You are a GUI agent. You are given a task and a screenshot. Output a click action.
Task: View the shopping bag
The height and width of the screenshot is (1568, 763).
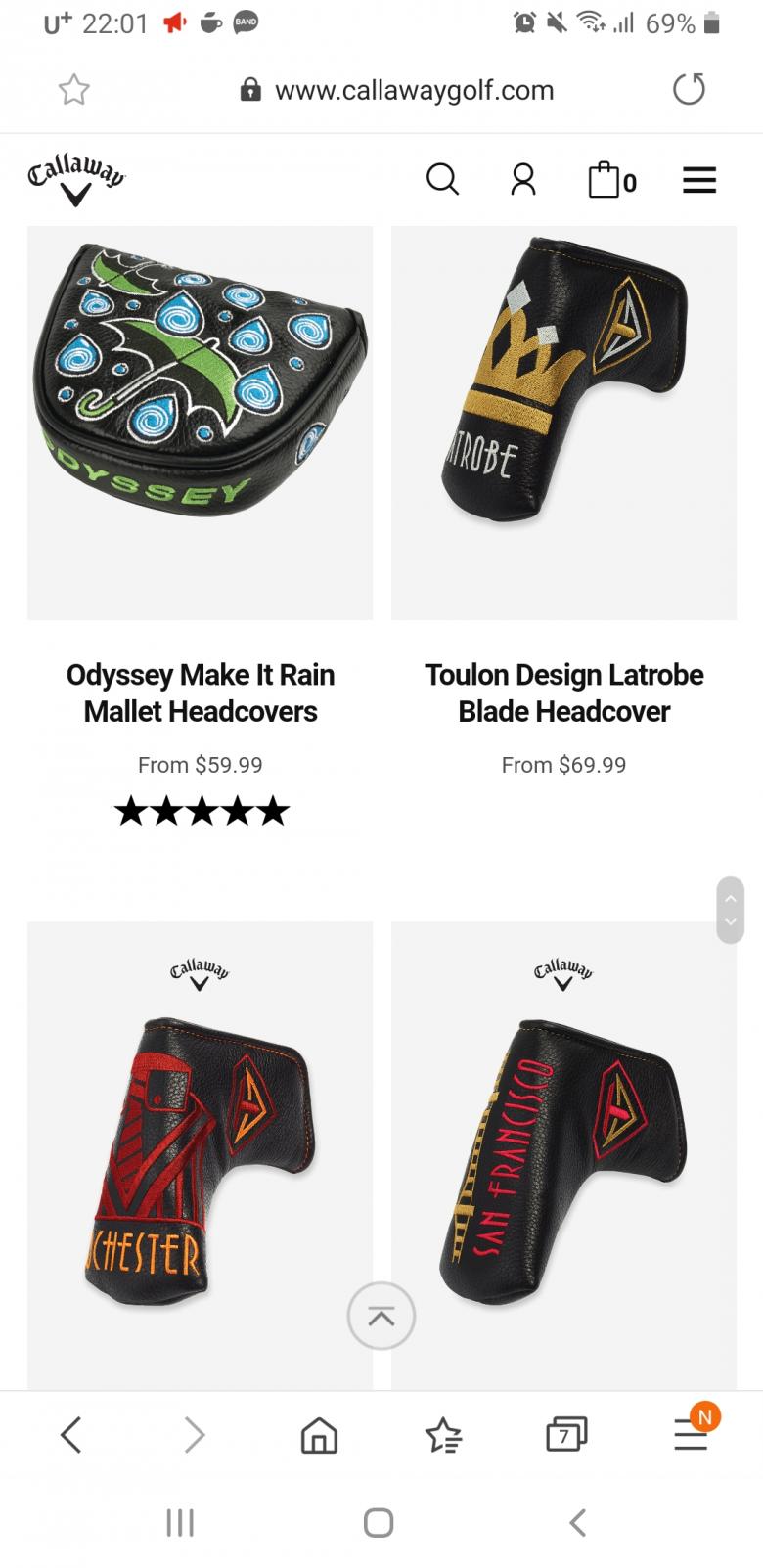(610, 180)
